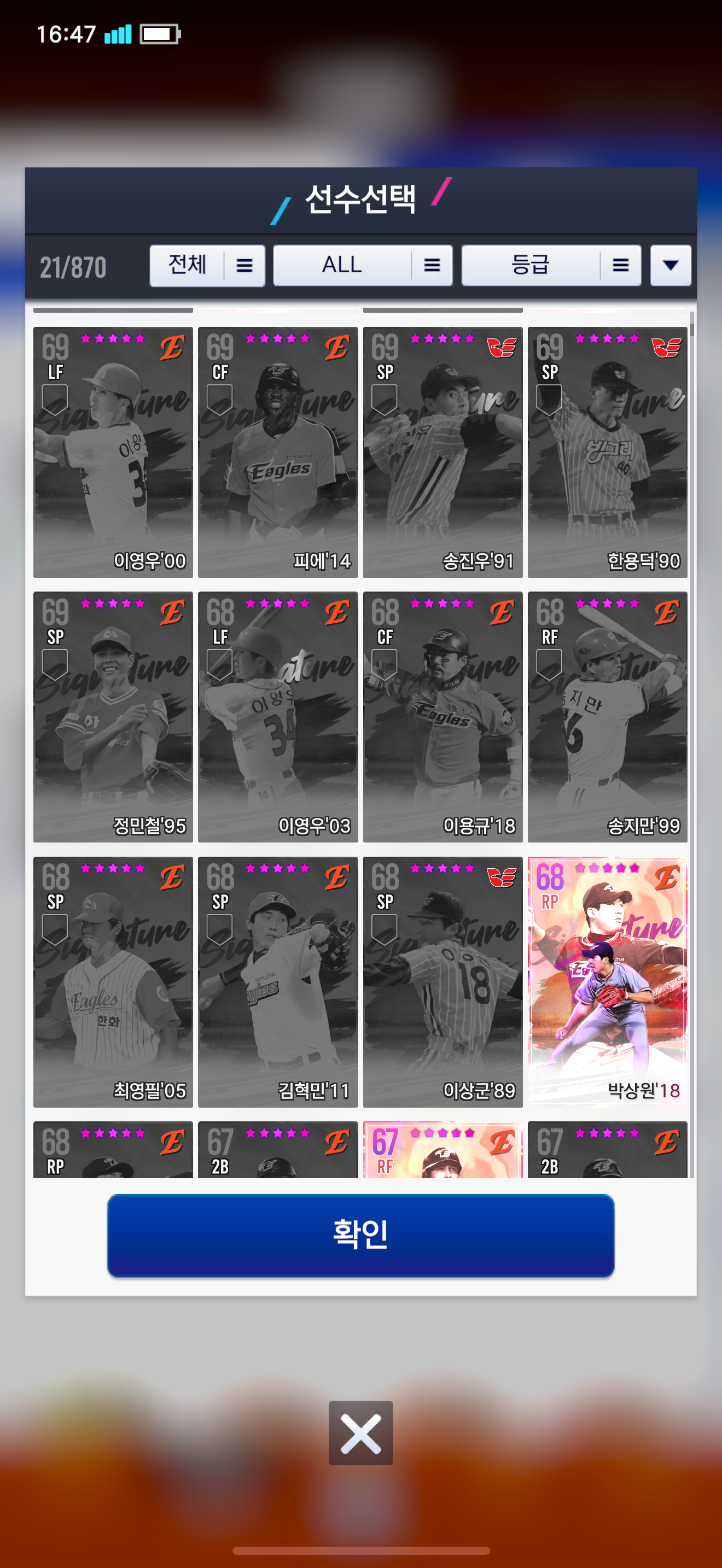Image resolution: width=722 pixels, height=1568 pixels.
Task: Open the 전체 filter dropdown
Action: coord(207,265)
